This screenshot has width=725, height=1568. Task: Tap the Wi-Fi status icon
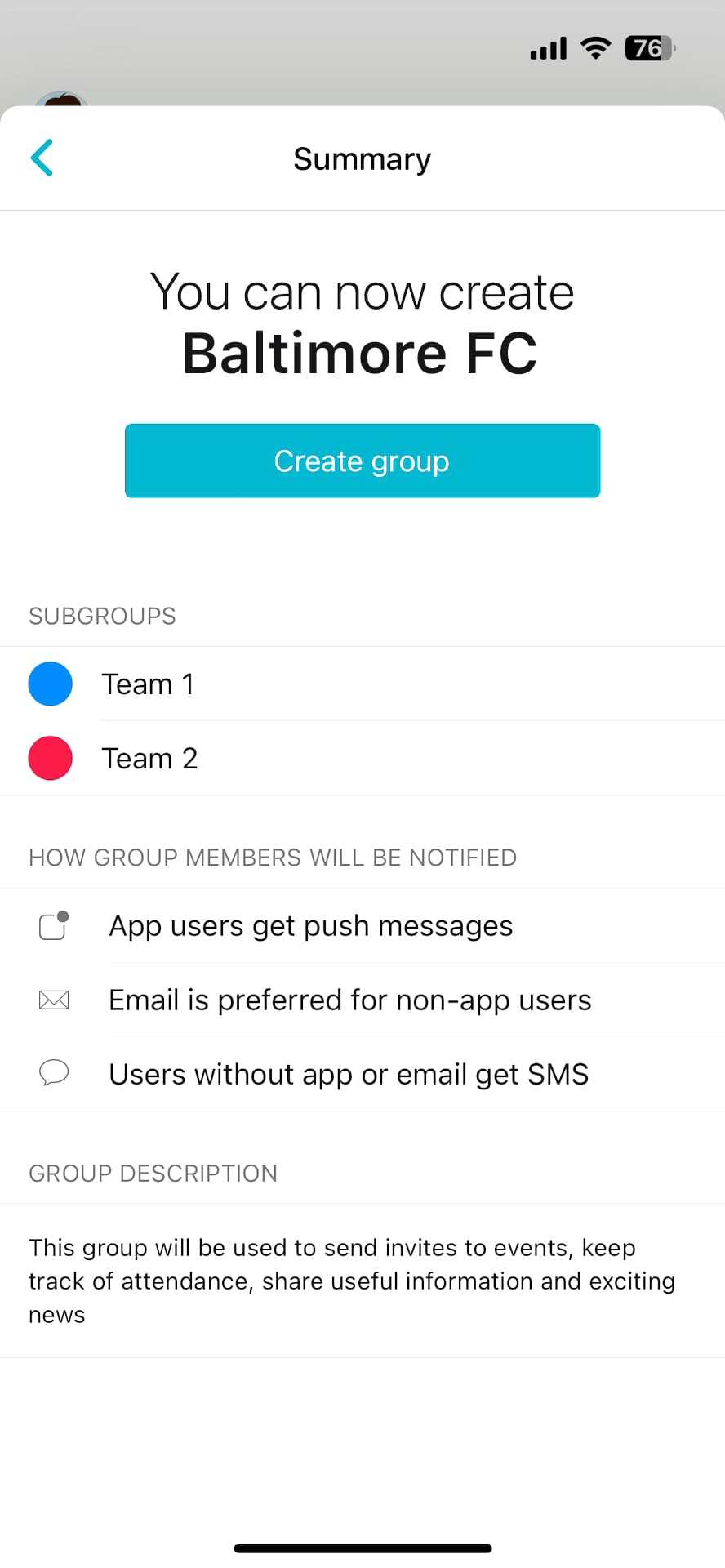point(595,48)
